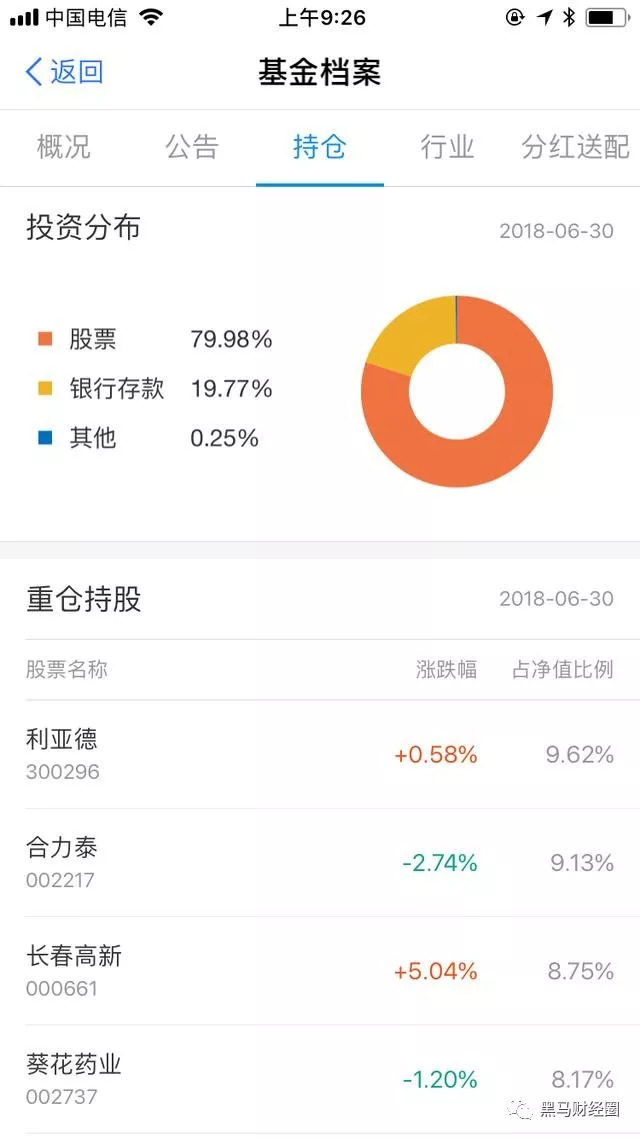Open the 行业 tab

(x=447, y=148)
